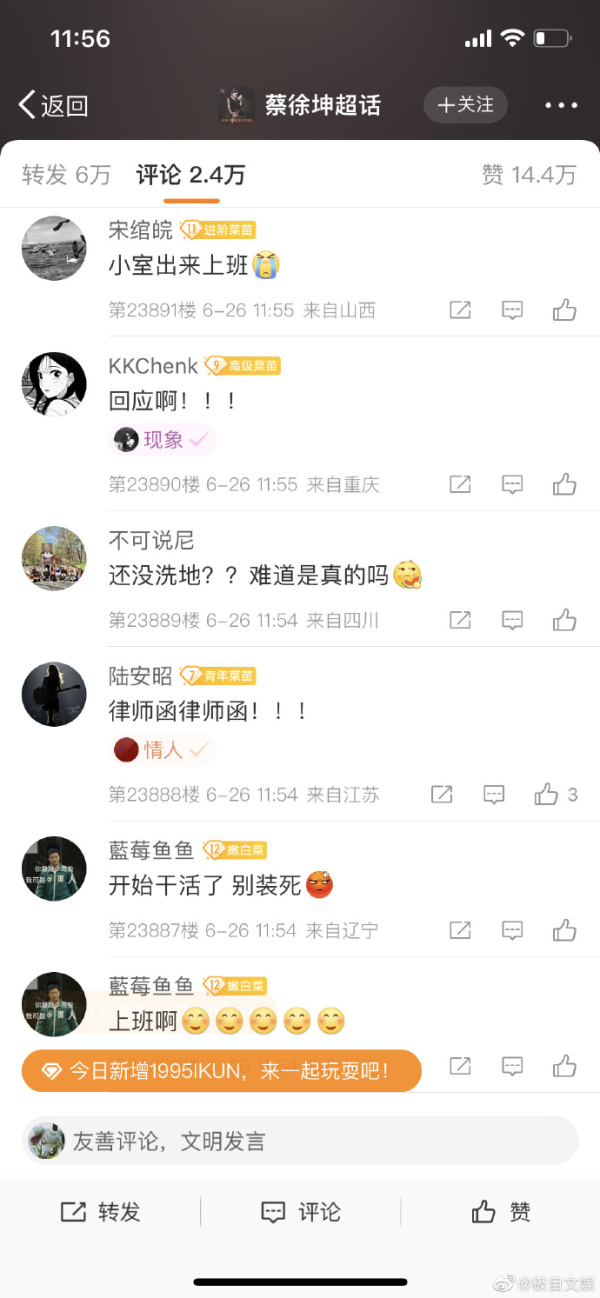Viewport: 600px width, 1298px height.
Task: Select the 评论 2.4万 tab
Action: [x=190, y=175]
